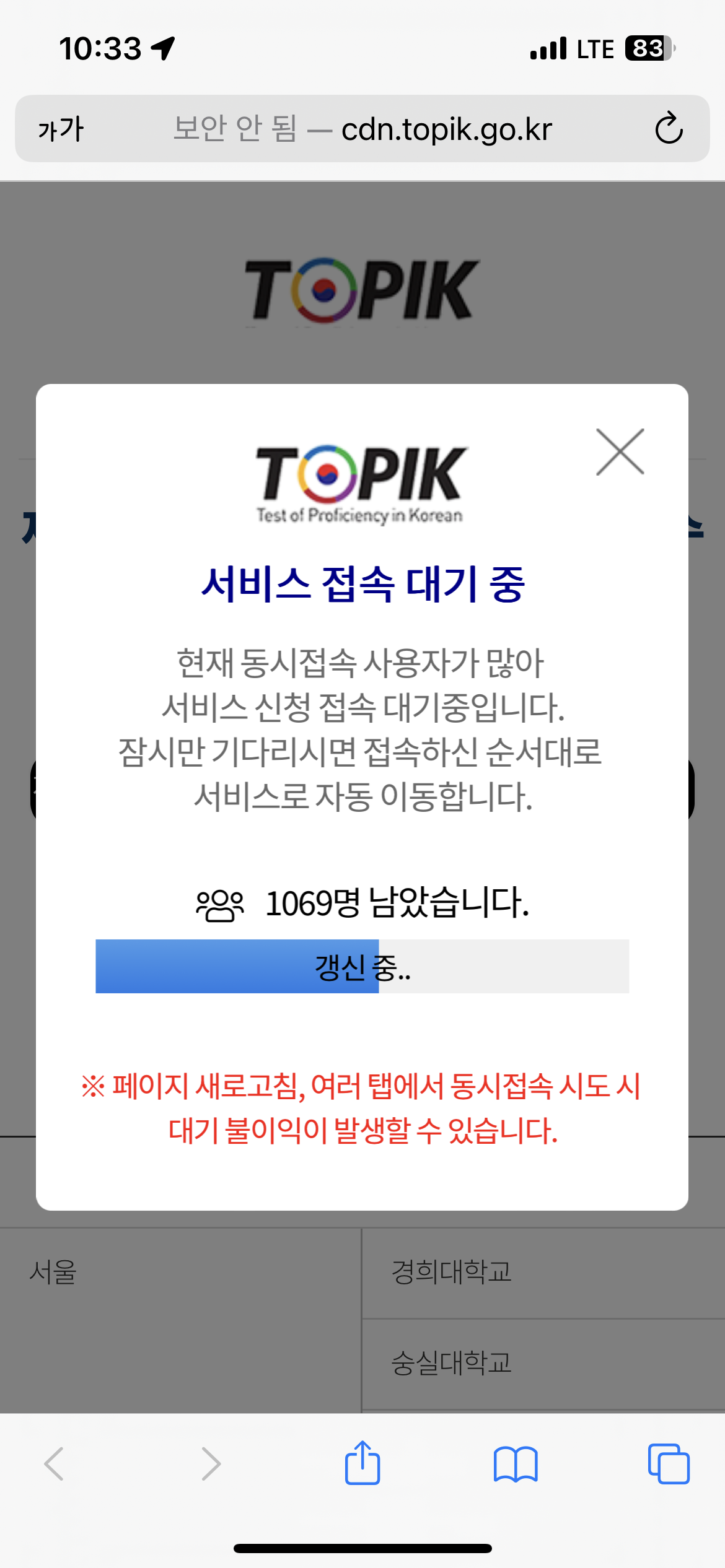Screen dimensions: 725x1568
Task: Reload the page from the address bar
Action: tap(669, 128)
